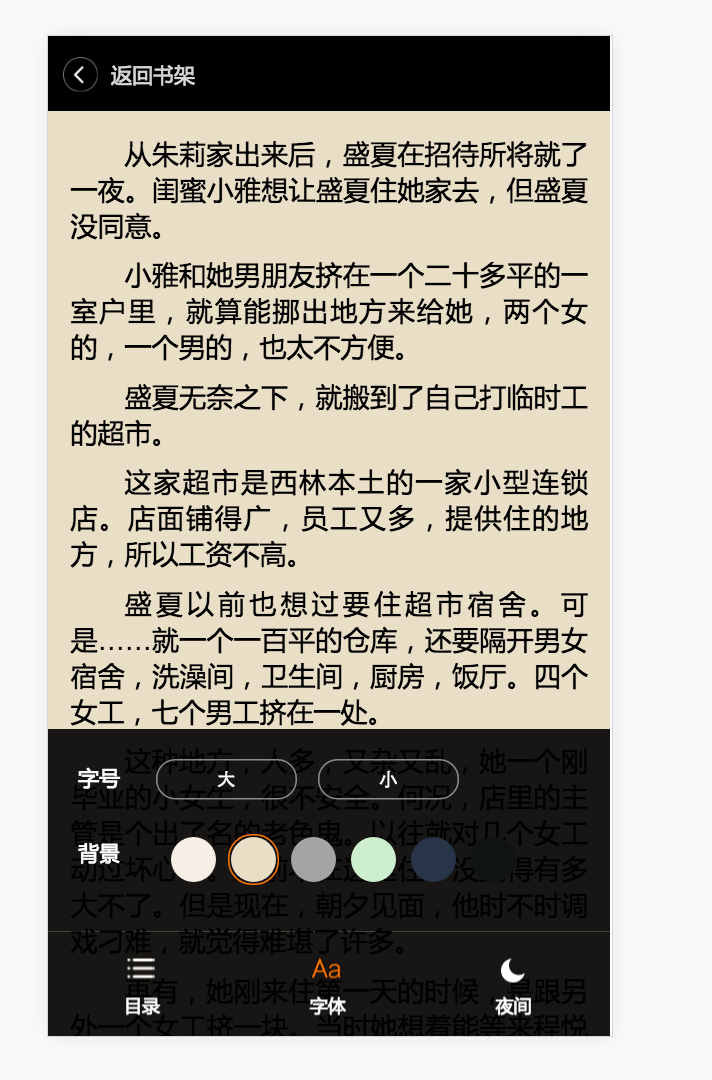Image resolution: width=712 pixels, height=1080 pixels.
Task: Increase font size with 大 button
Action: pyautogui.click(x=226, y=780)
